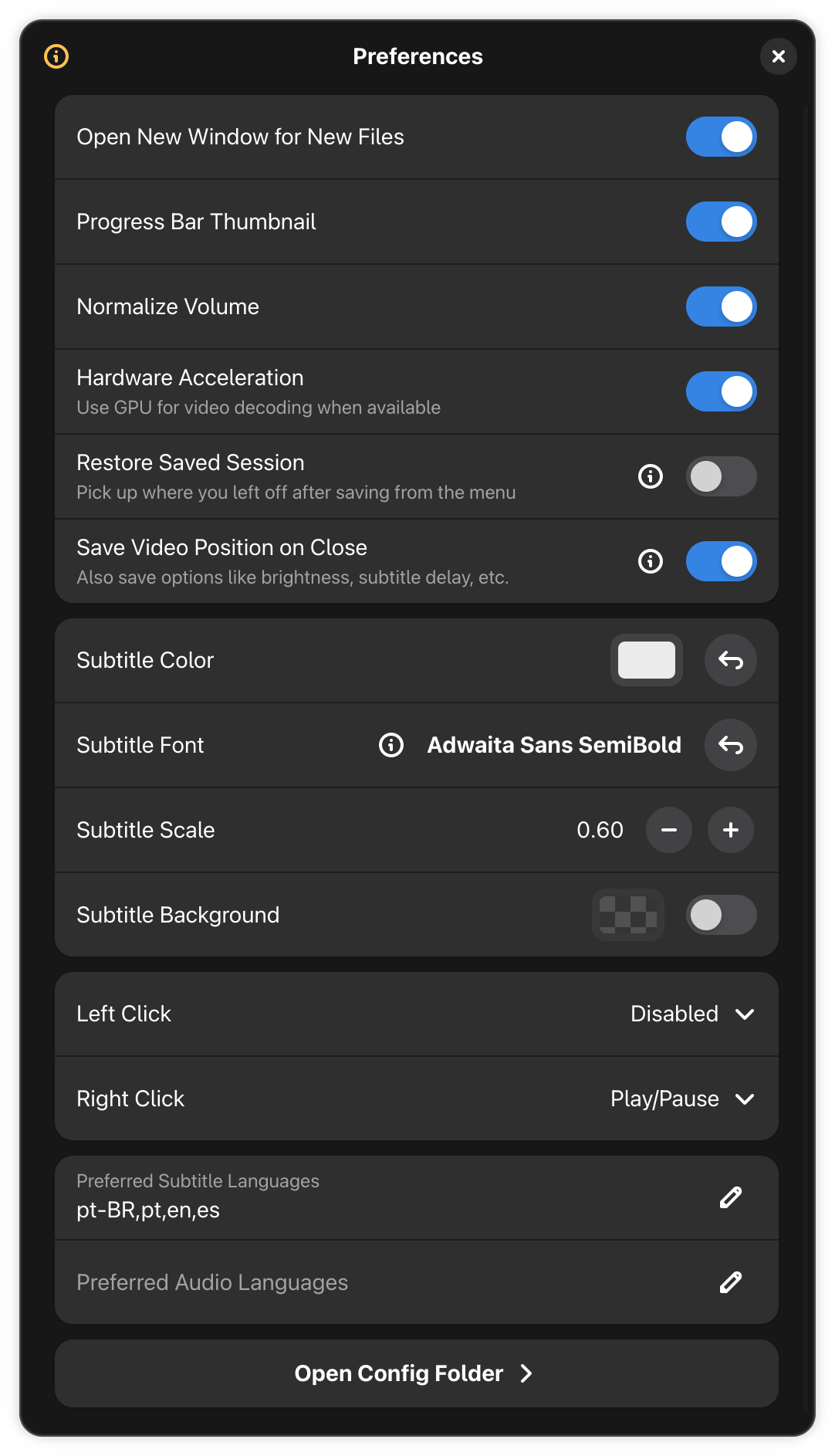
Task: Disable Progress Bar Thumbnail
Action: (x=722, y=222)
